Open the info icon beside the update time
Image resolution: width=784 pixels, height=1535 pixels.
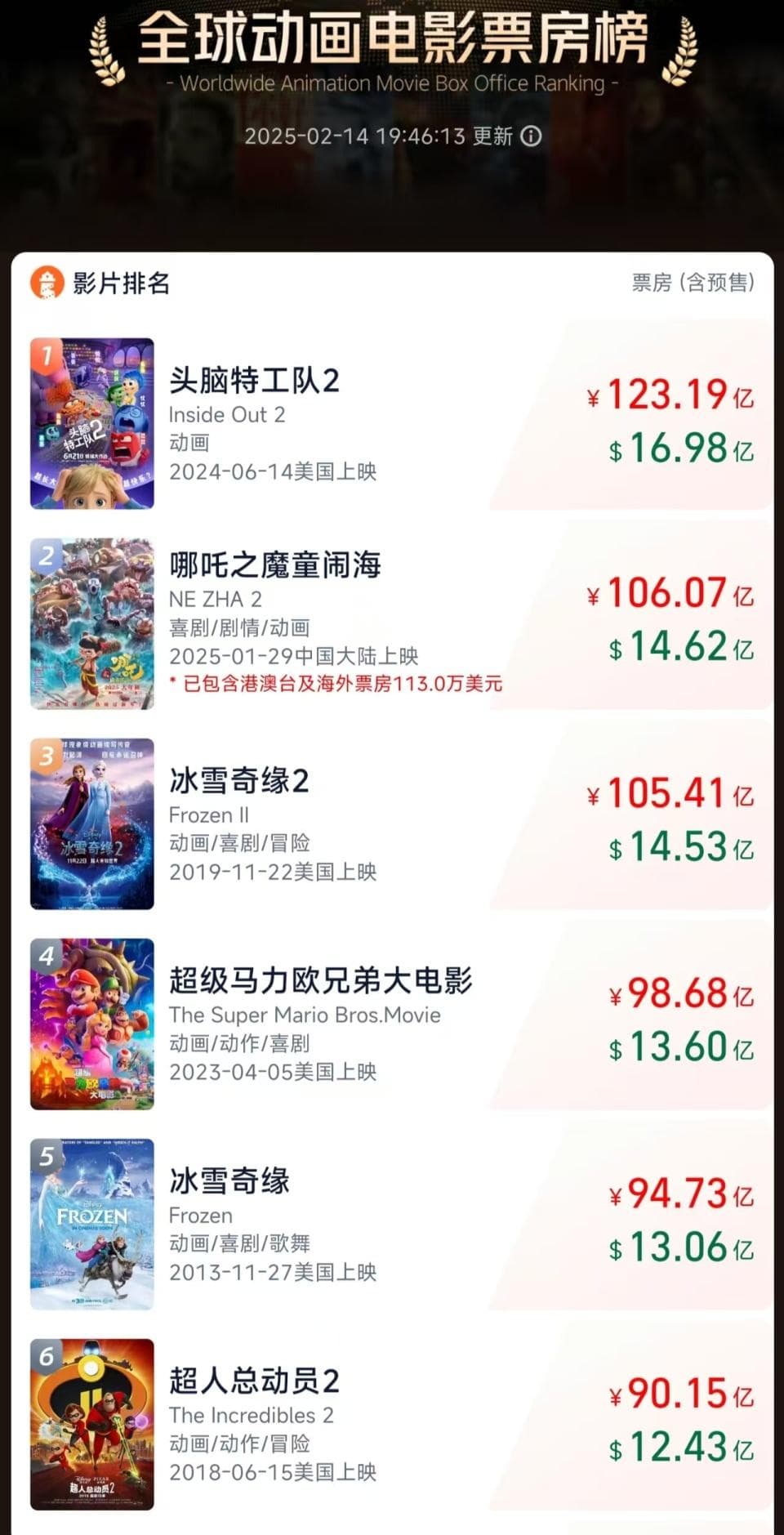click(532, 136)
